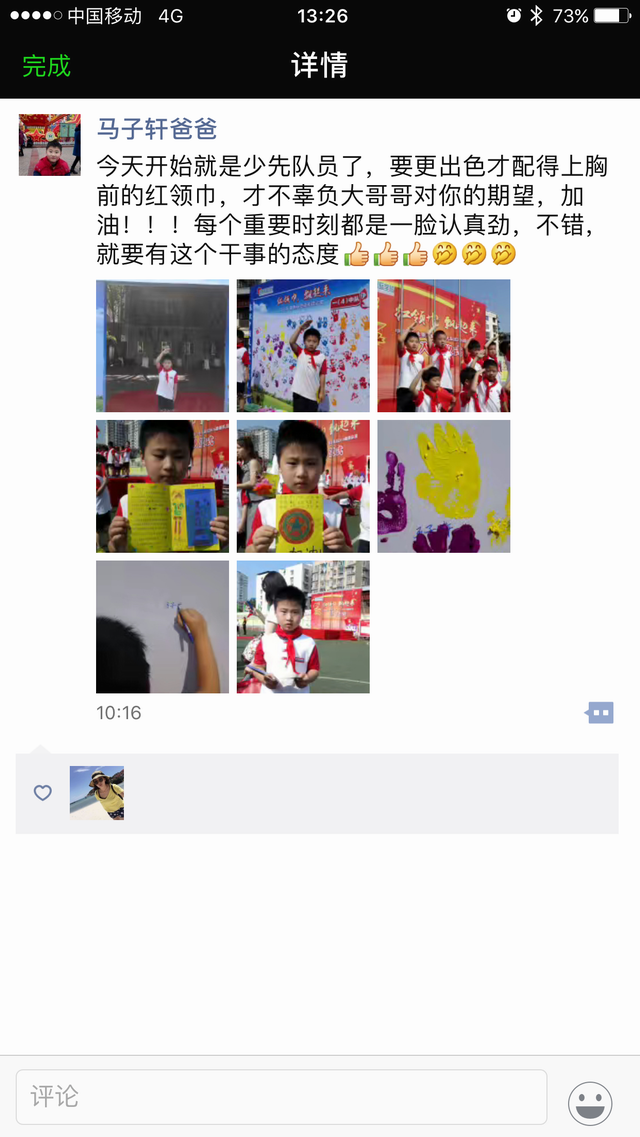The height and width of the screenshot is (1137, 640).
Task: Open the first photo of boy saluting
Action: pyautogui.click(x=162, y=346)
